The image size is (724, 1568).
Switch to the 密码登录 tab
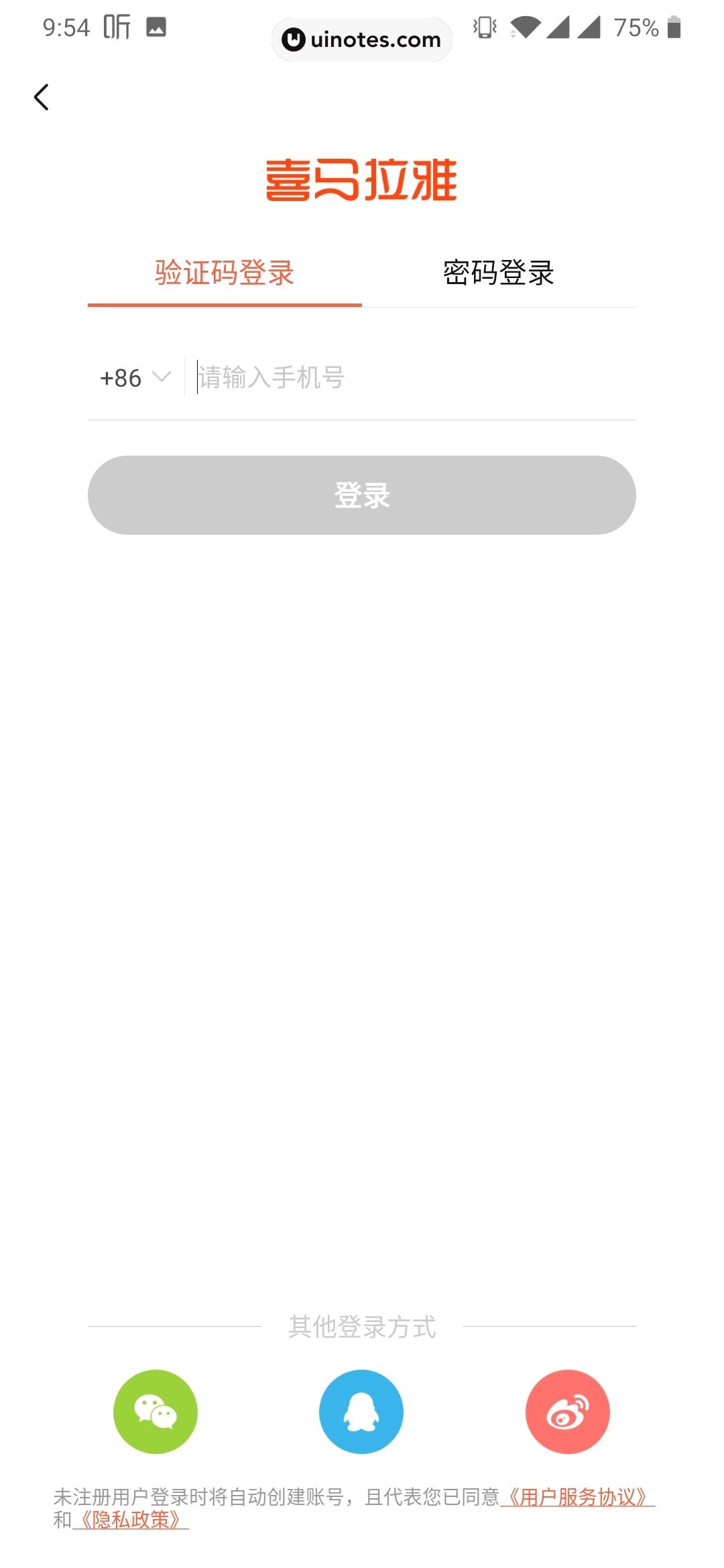pos(498,273)
